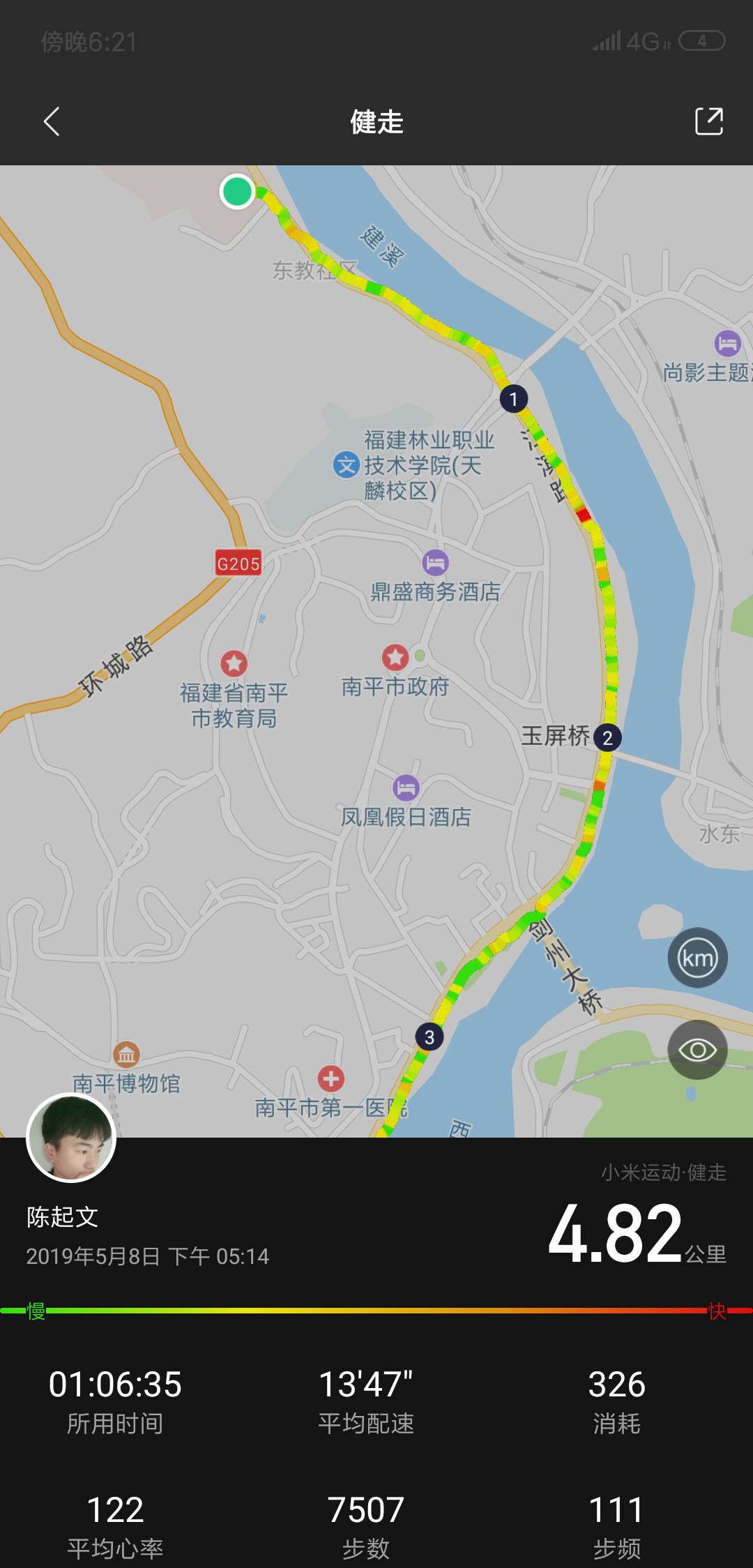Tap kilometer marker 1 on the route
The width and height of the screenshot is (753, 1568).
pos(513,397)
